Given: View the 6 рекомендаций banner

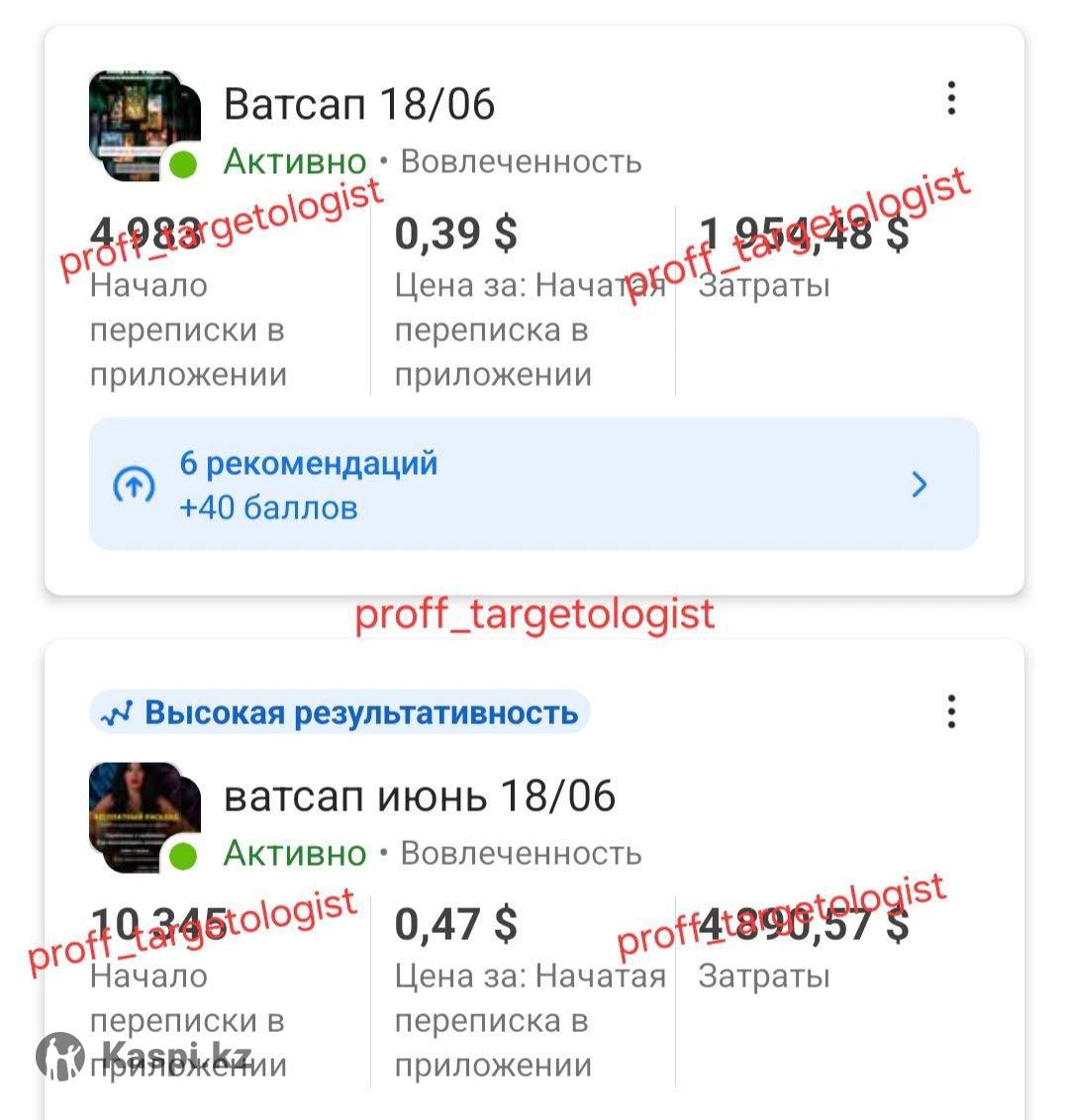Looking at the screenshot, I should point(534,485).
